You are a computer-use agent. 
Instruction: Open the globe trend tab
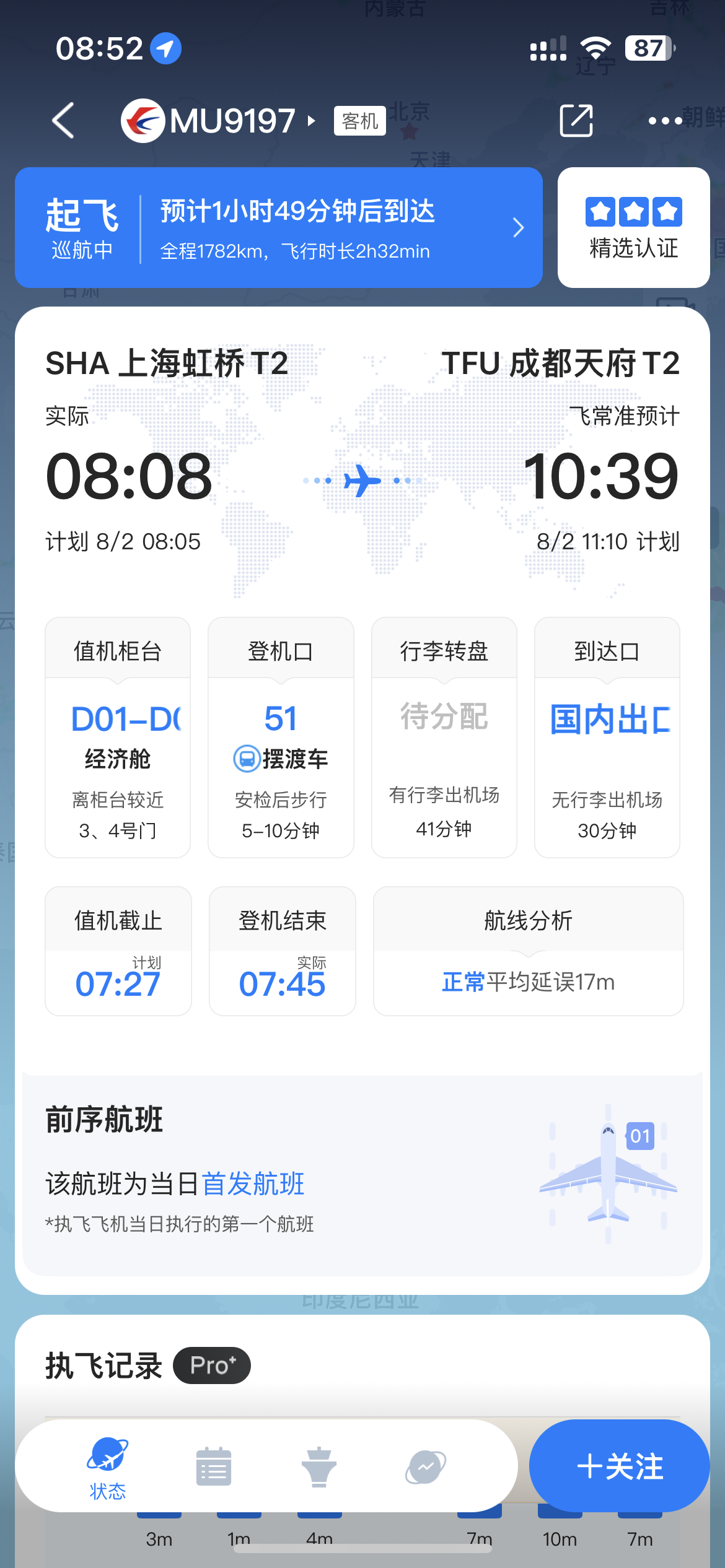[425, 1466]
